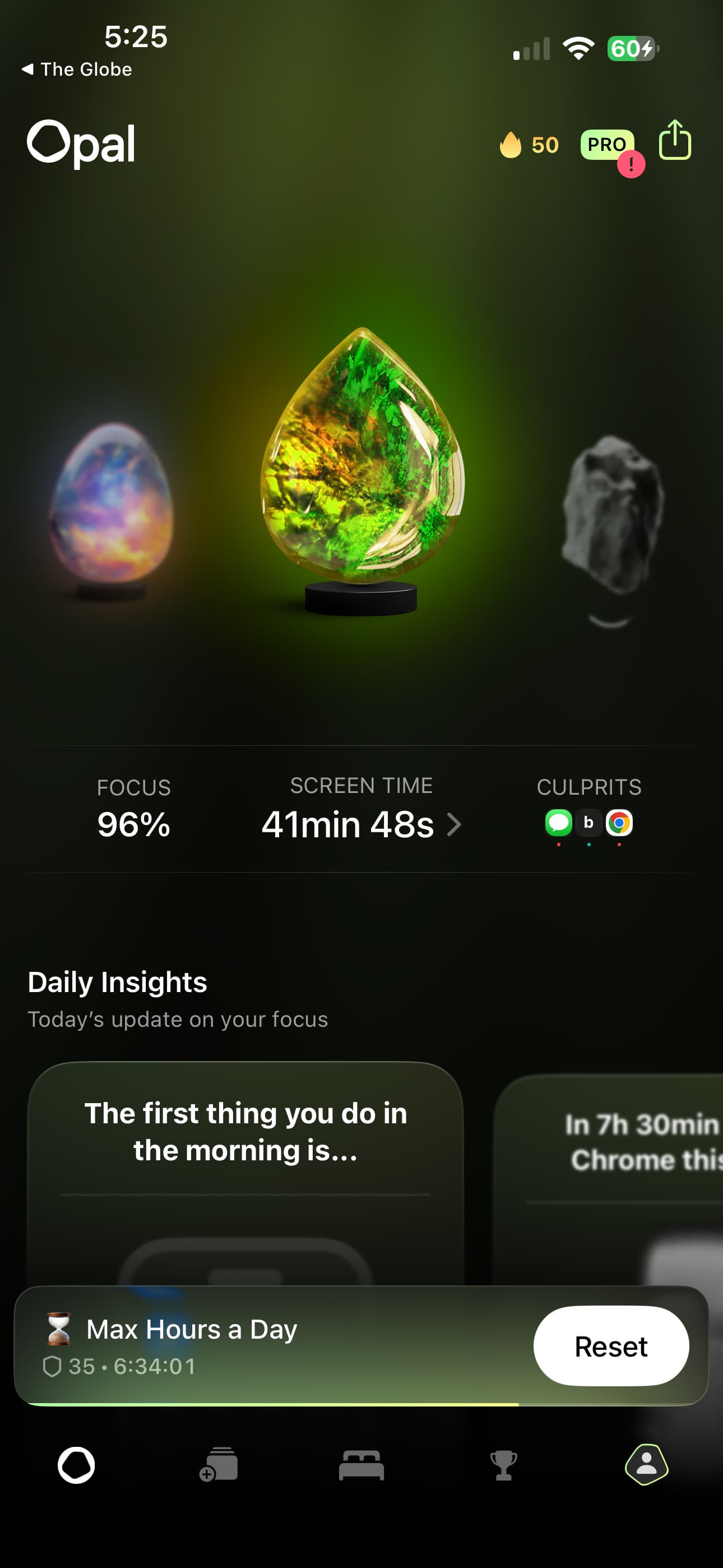Switch to the home Opal tab
The width and height of the screenshot is (723, 1568).
(76, 1465)
